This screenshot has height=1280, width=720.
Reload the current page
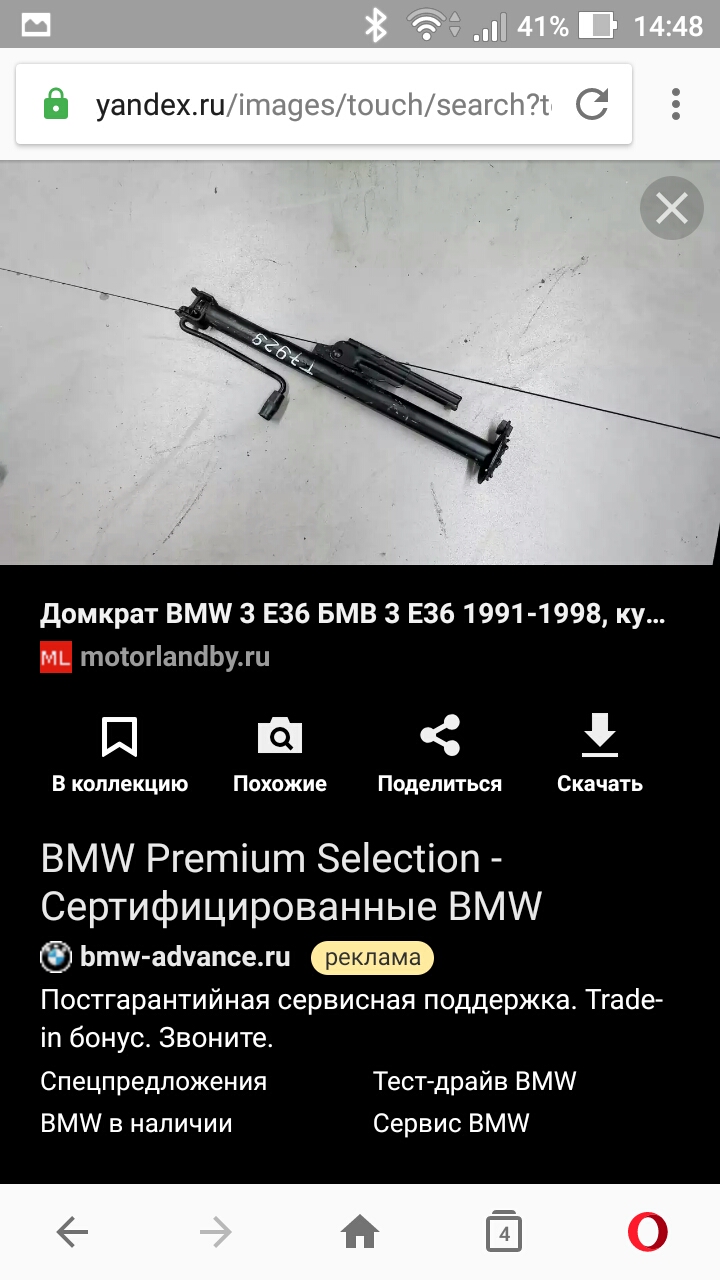coord(593,104)
